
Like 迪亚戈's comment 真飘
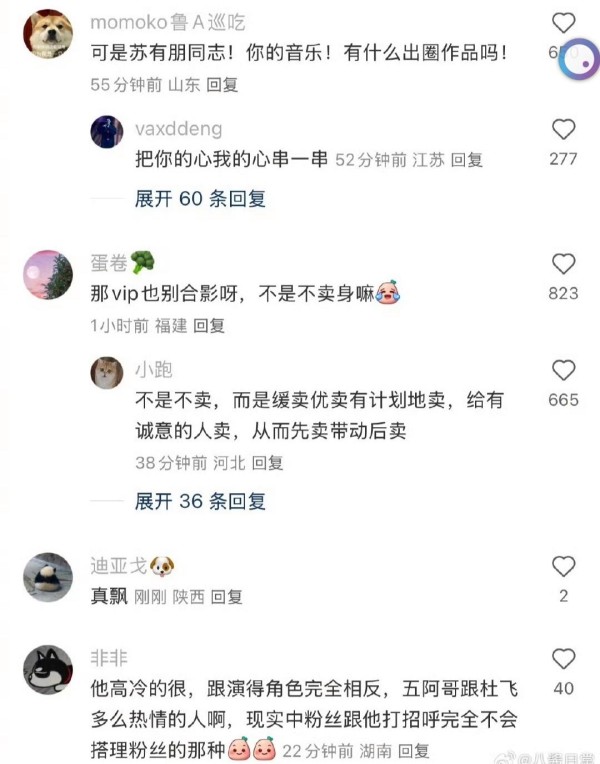[564, 567]
